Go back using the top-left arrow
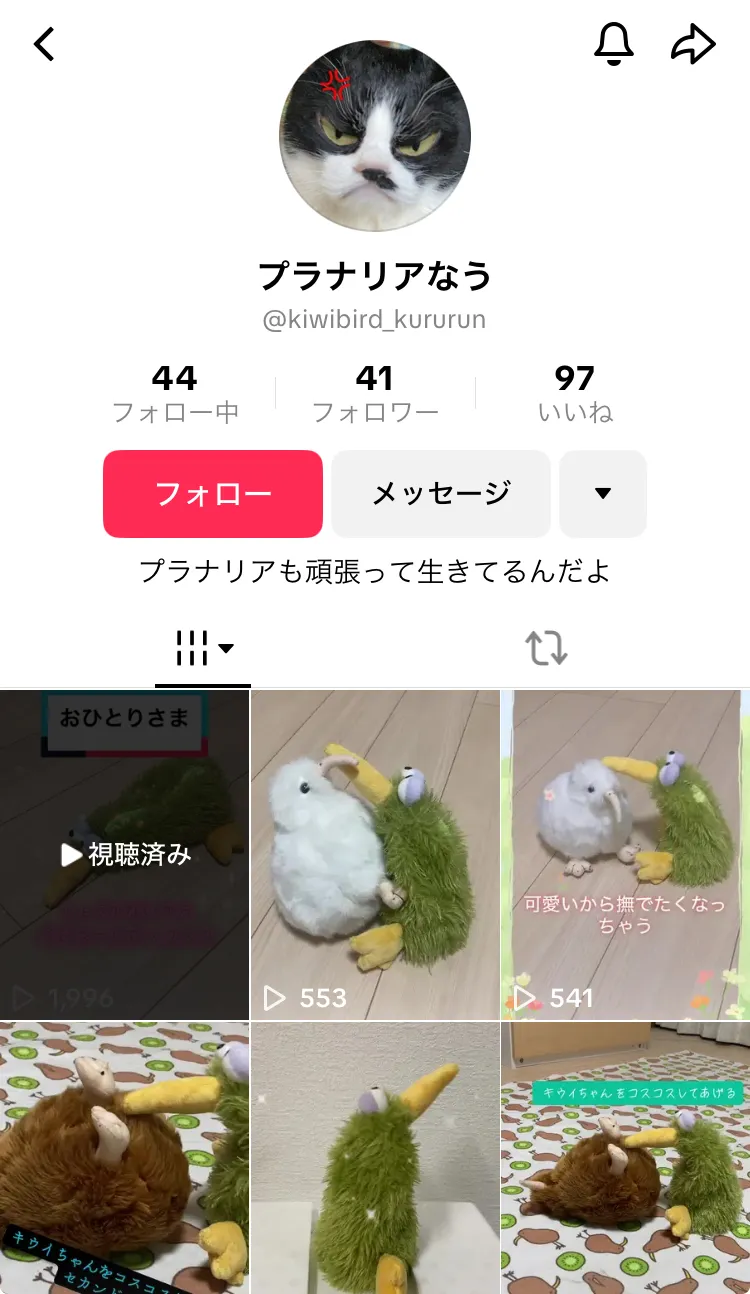This screenshot has height=1294, width=750. [x=44, y=44]
